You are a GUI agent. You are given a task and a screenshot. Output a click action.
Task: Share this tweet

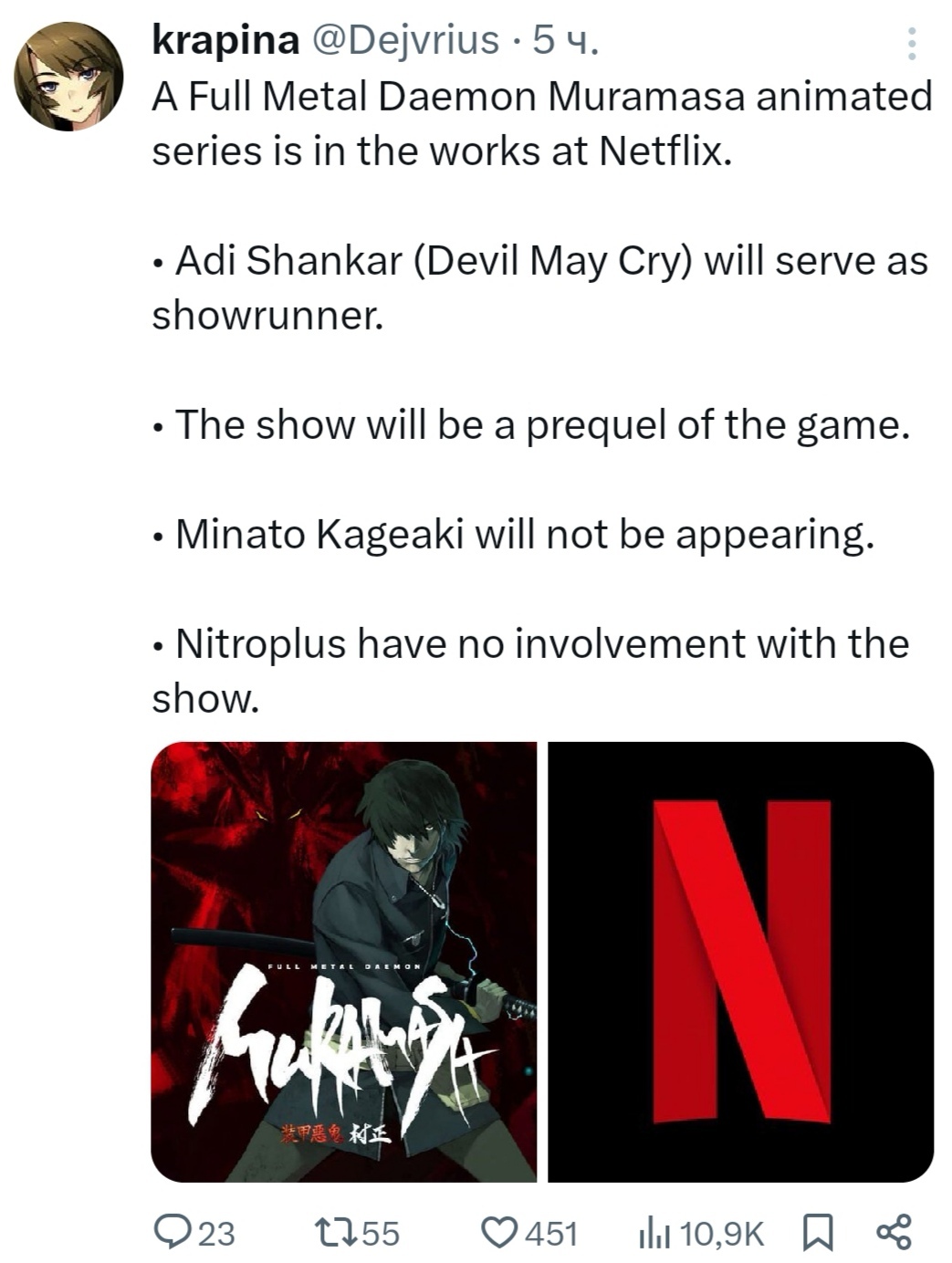(894, 1233)
